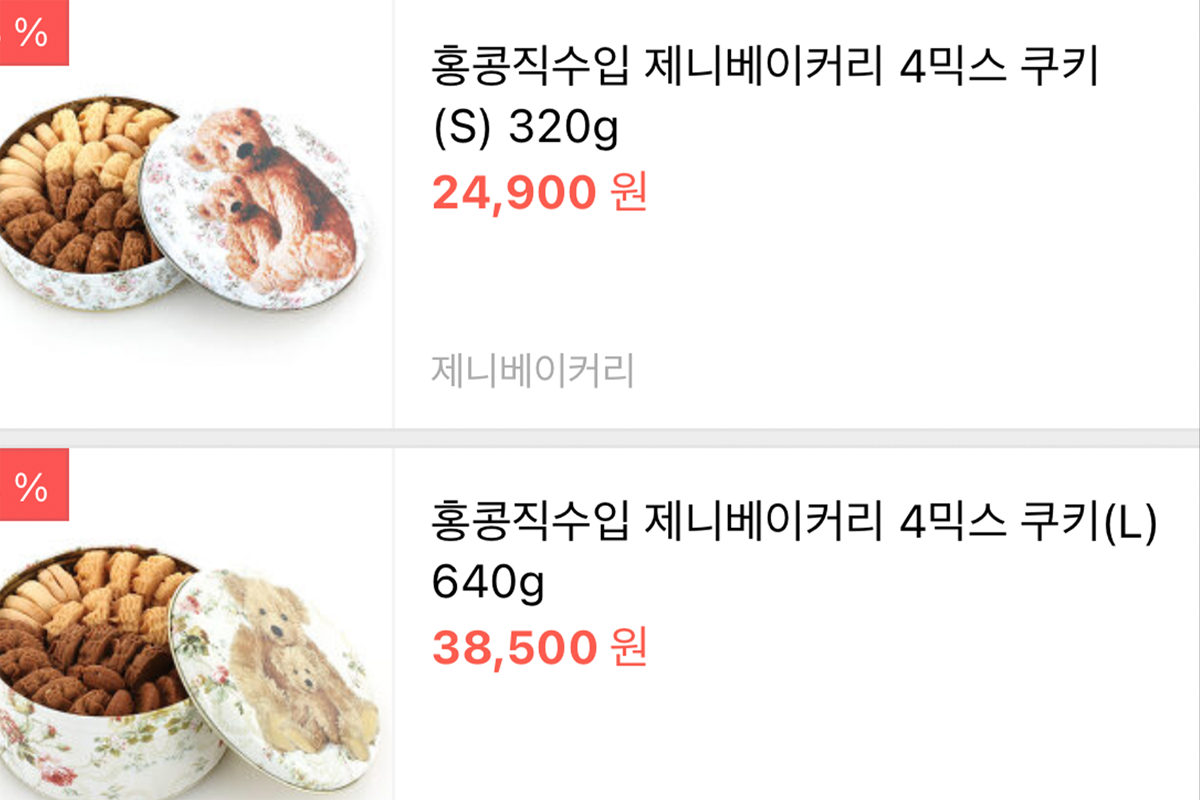Open the 4믹스 쿠키(L) 640g product
1200x800 pixels.
point(792,551)
